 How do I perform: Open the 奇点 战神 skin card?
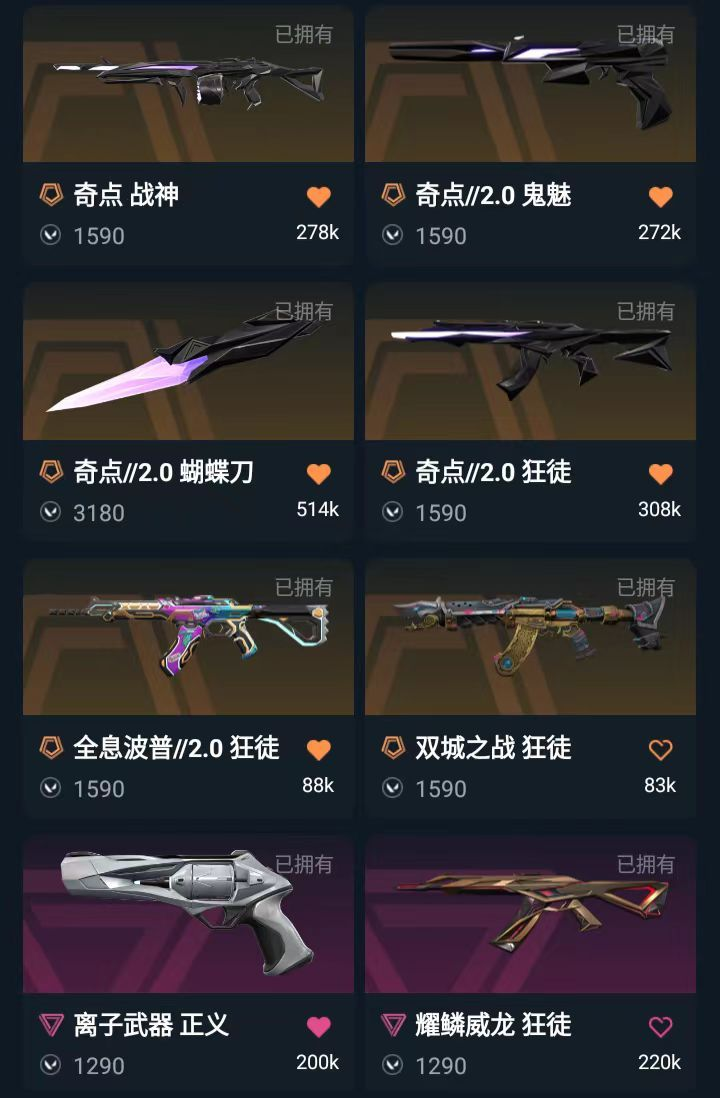[x=188, y=85]
